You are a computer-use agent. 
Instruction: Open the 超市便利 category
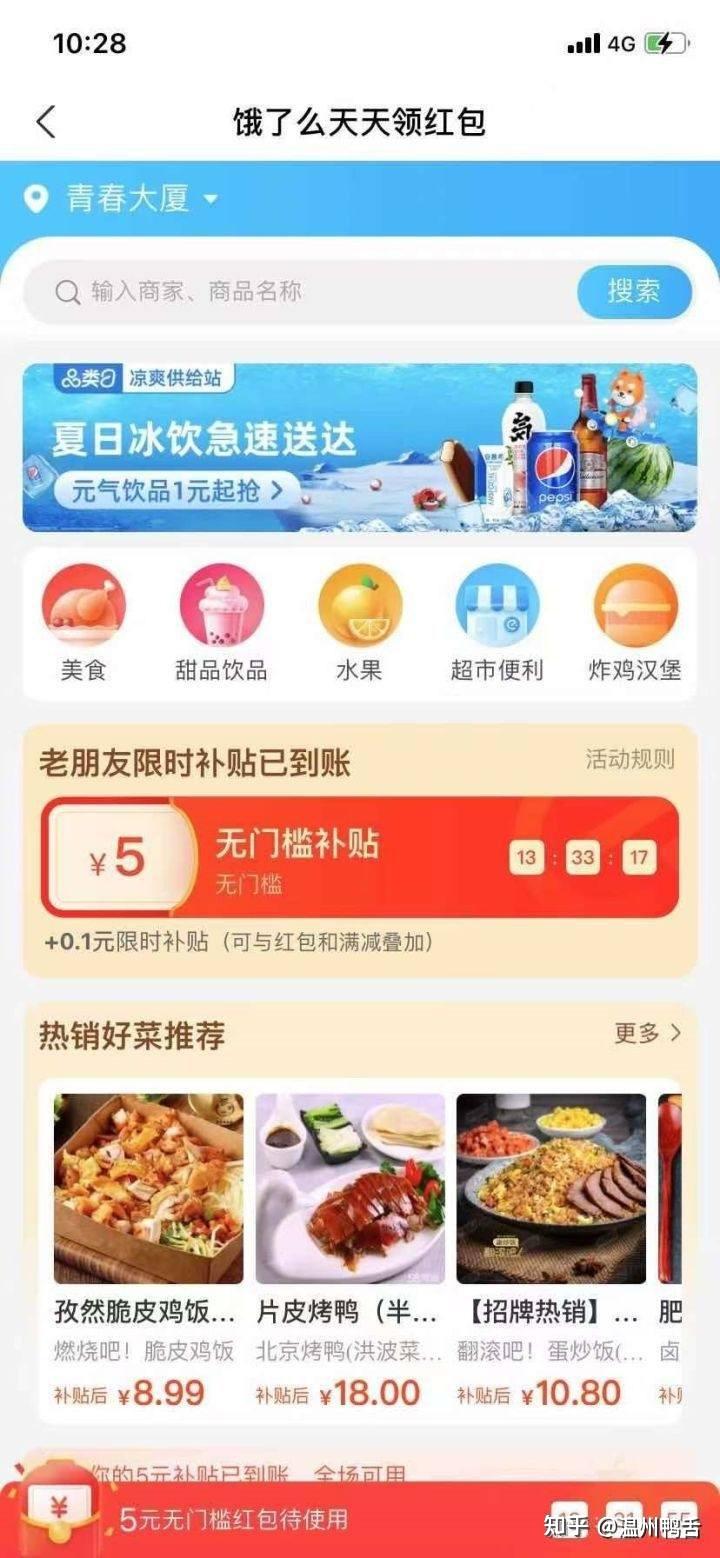click(497, 622)
